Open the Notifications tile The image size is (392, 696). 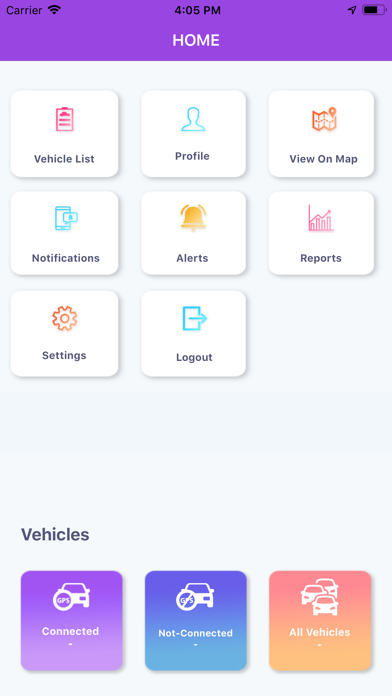click(64, 233)
